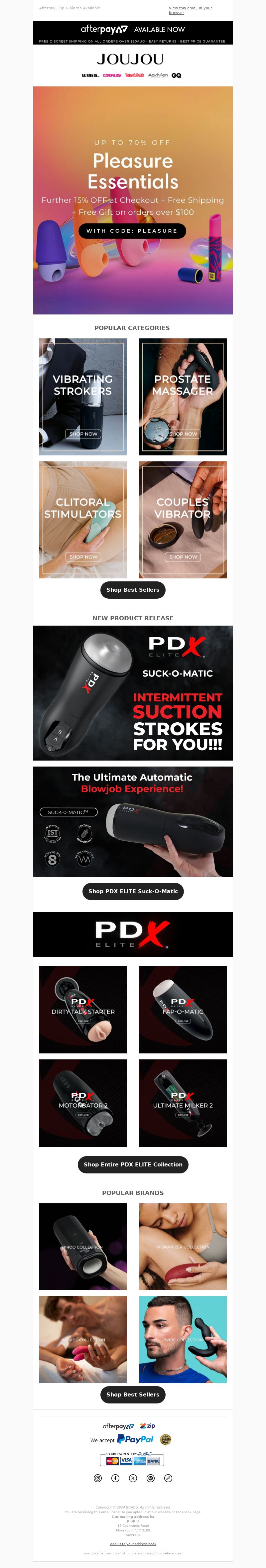
Task: Unsubscribe from this list
Action: [104, 1553]
